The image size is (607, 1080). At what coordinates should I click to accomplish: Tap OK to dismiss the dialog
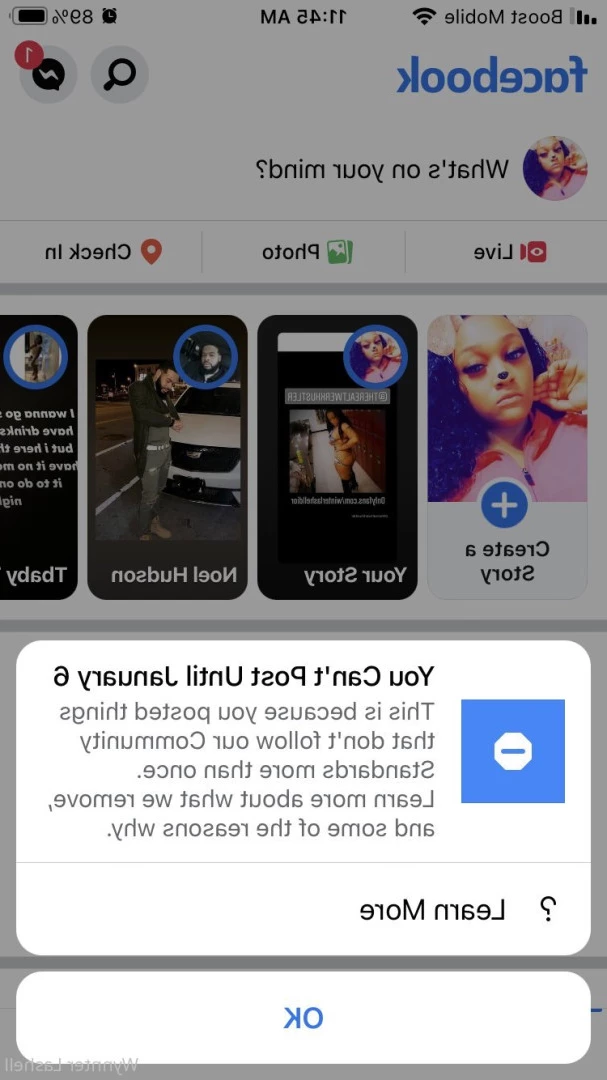(x=303, y=1018)
